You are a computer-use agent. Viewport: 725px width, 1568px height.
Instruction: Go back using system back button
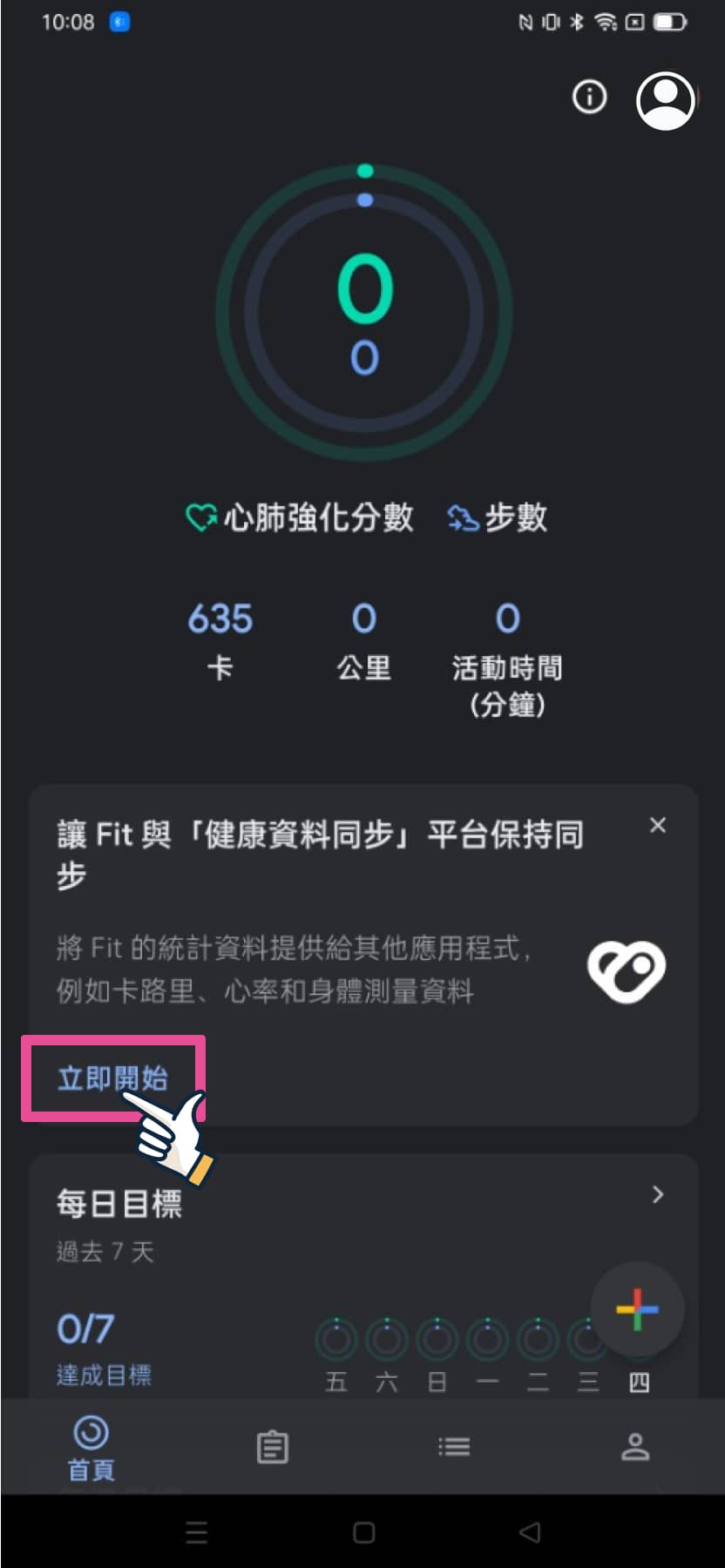(529, 1532)
